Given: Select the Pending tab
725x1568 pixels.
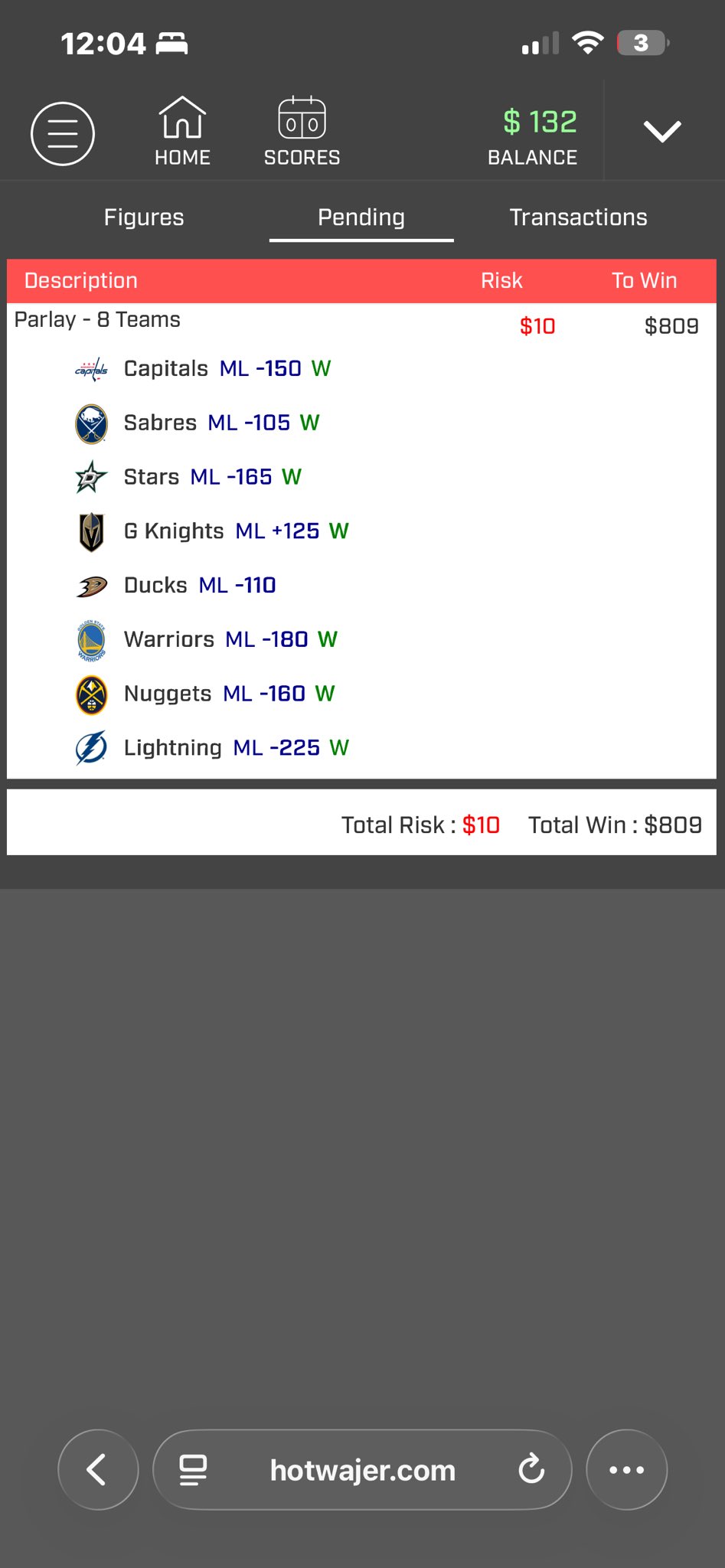Looking at the screenshot, I should pyautogui.click(x=361, y=217).
